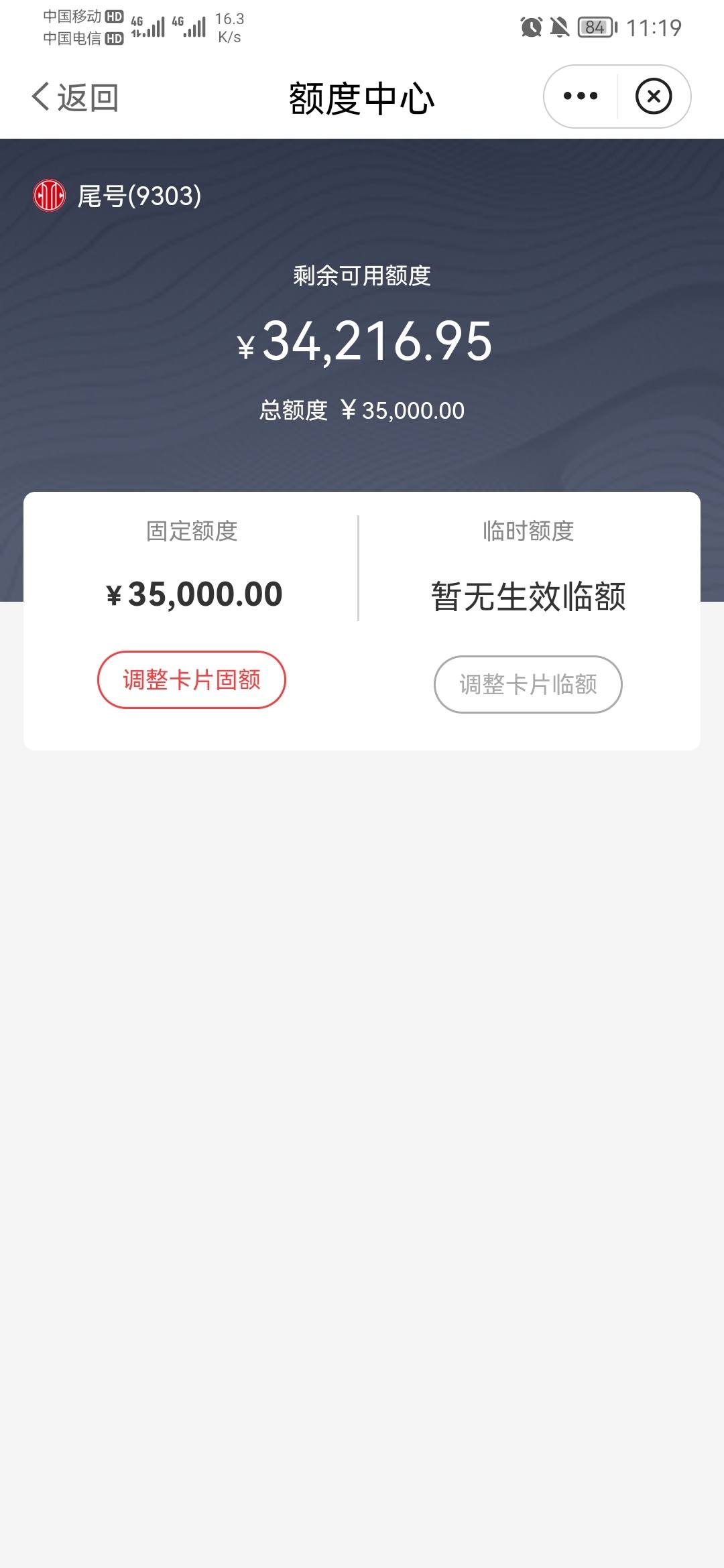The image size is (724, 1568).
Task: Close the mini program with the X
Action: click(654, 96)
